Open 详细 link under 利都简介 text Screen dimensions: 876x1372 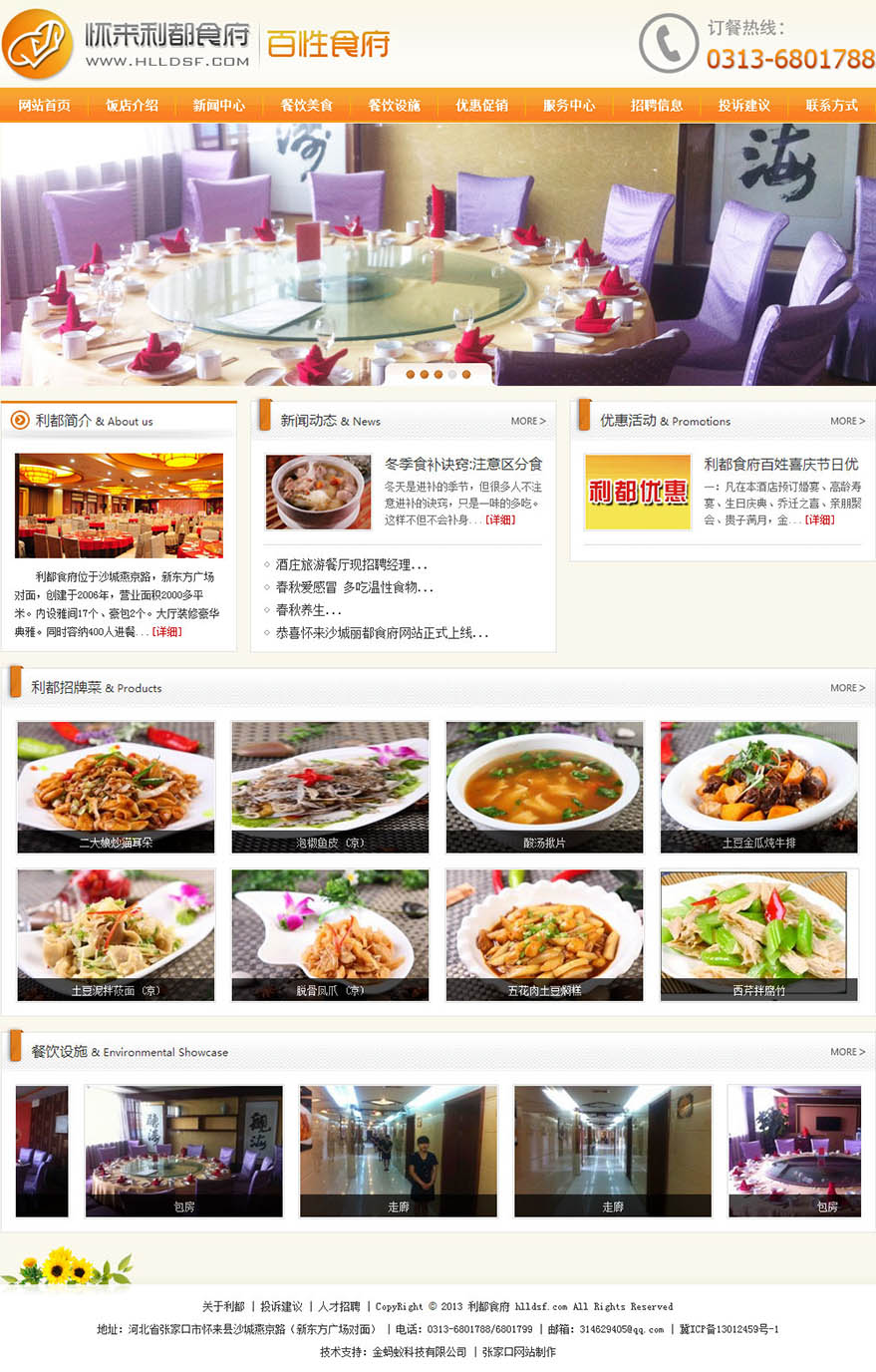pyautogui.click(x=166, y=631)
